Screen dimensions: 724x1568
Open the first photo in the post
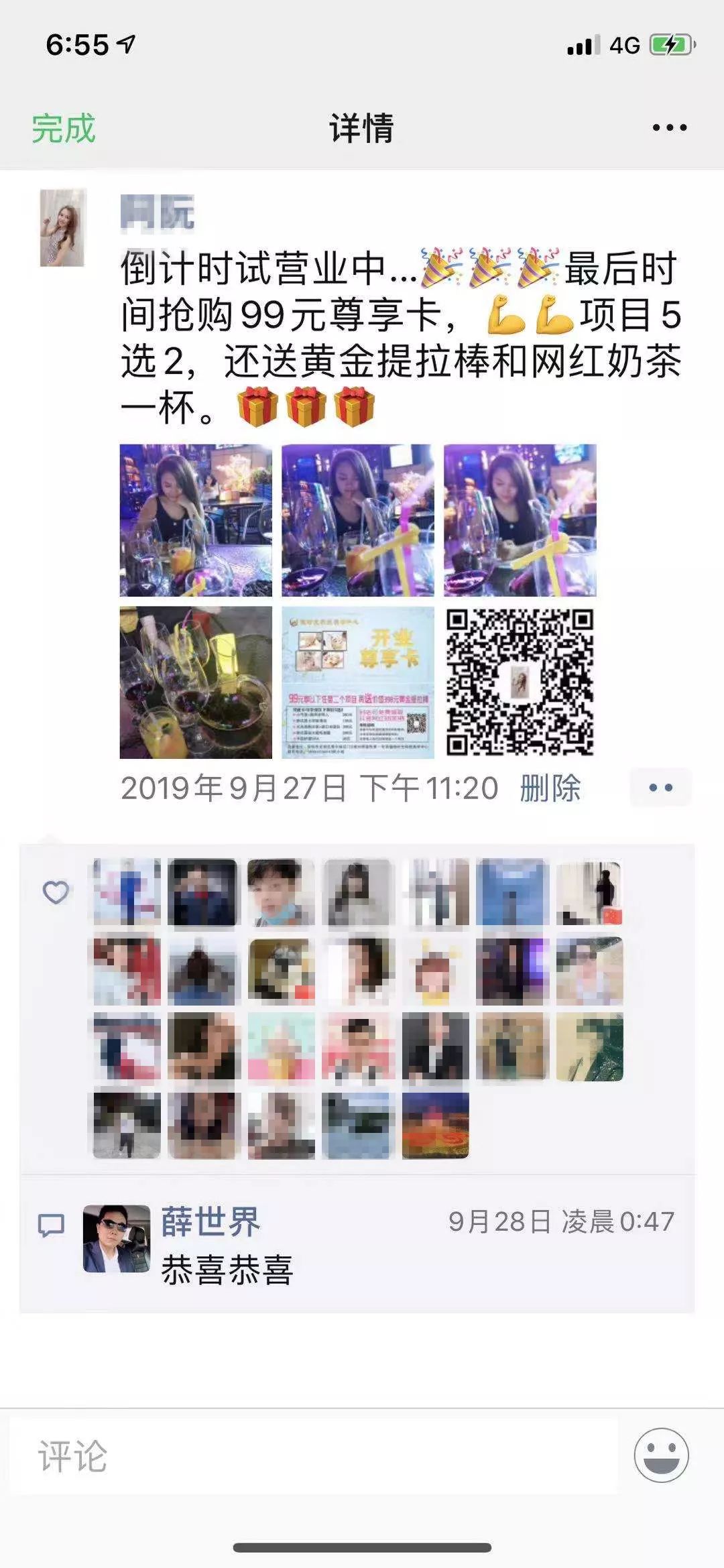coord(196,520)
